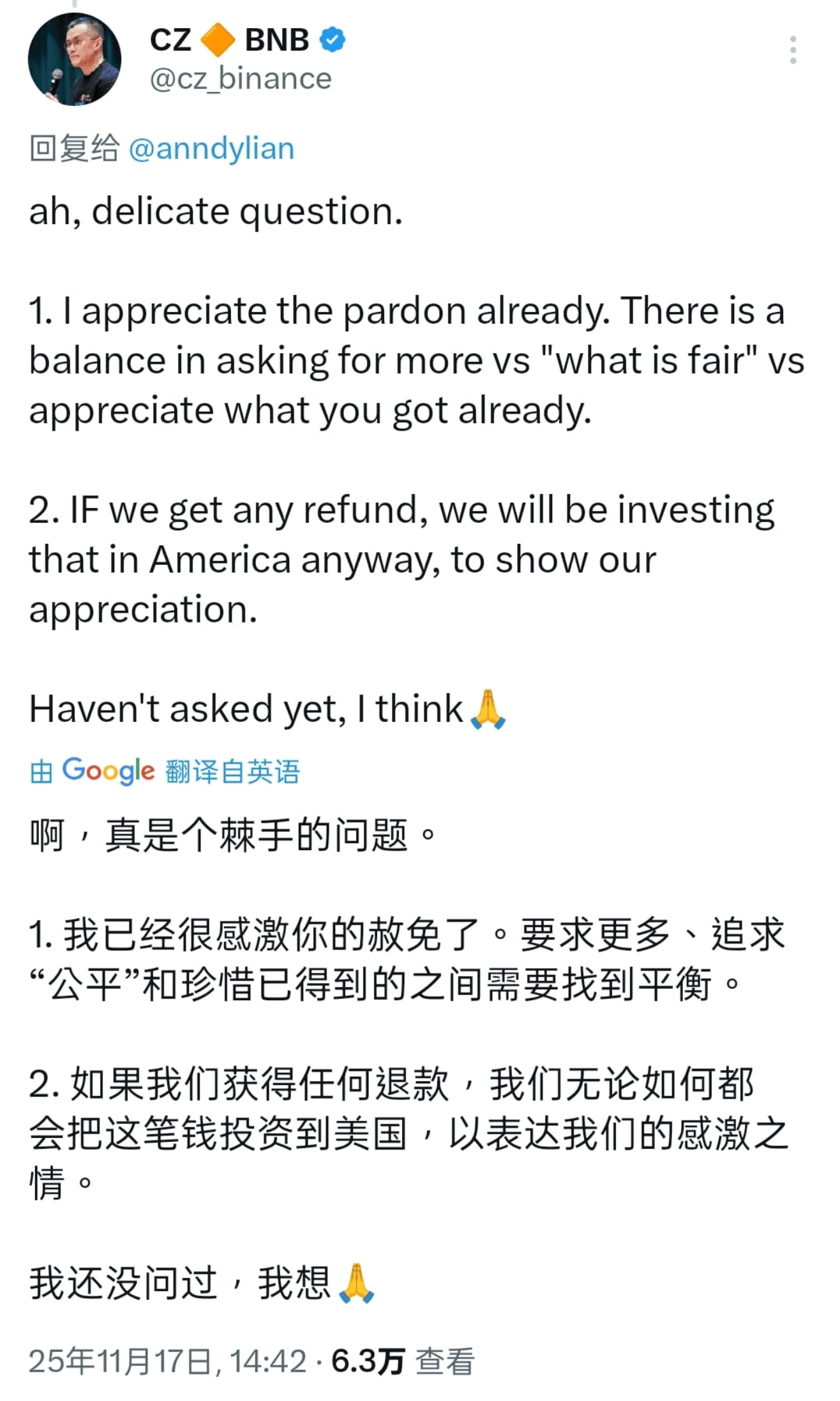View the tweet's 6.3万 views analytics
Image resolution: width=840 pixels, height=1401 pixels.
pyautogui.click(x=402, y=1362)
